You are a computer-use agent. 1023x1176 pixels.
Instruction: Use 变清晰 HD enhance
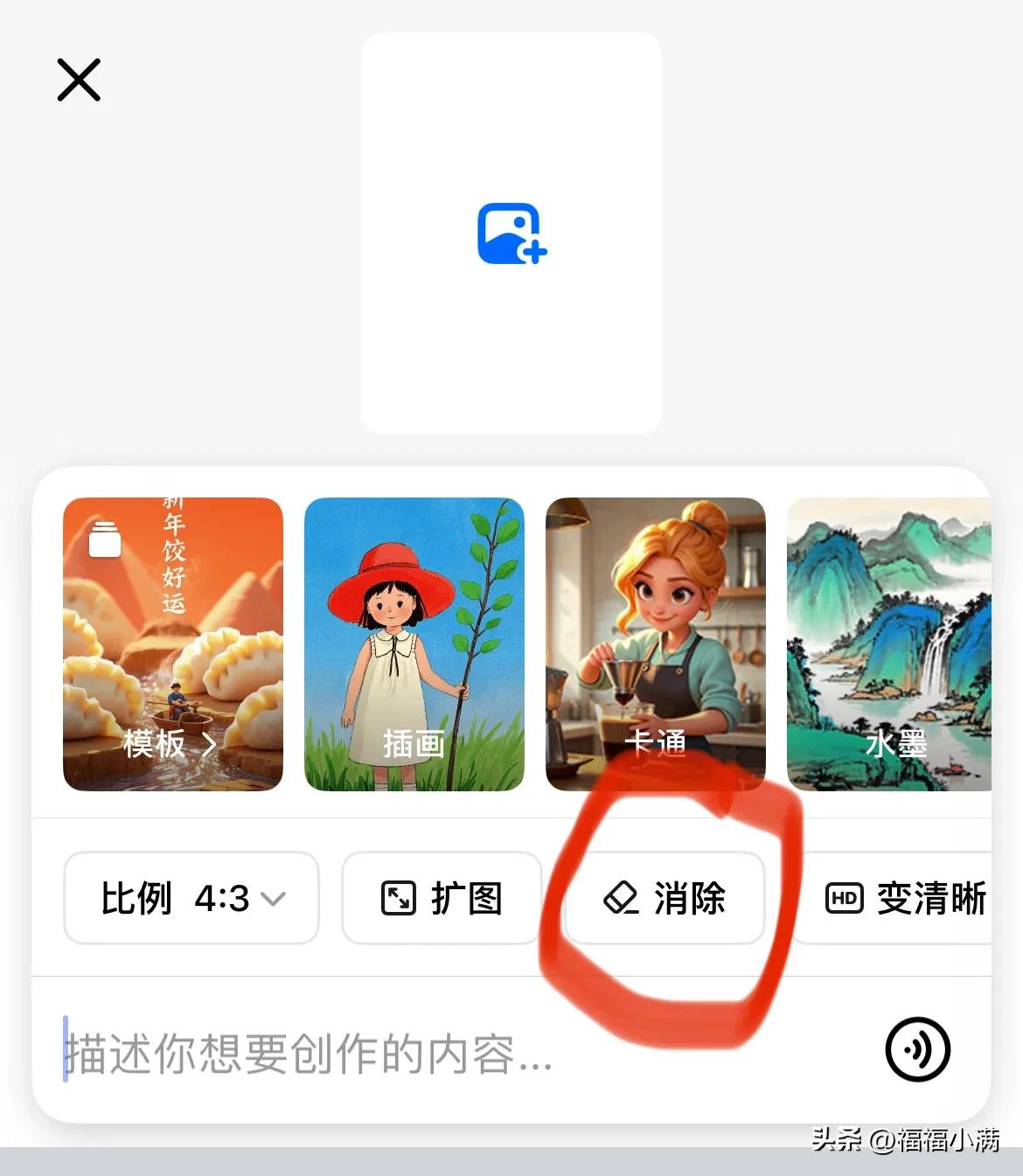pyautogui.click(x=905, y=898)
